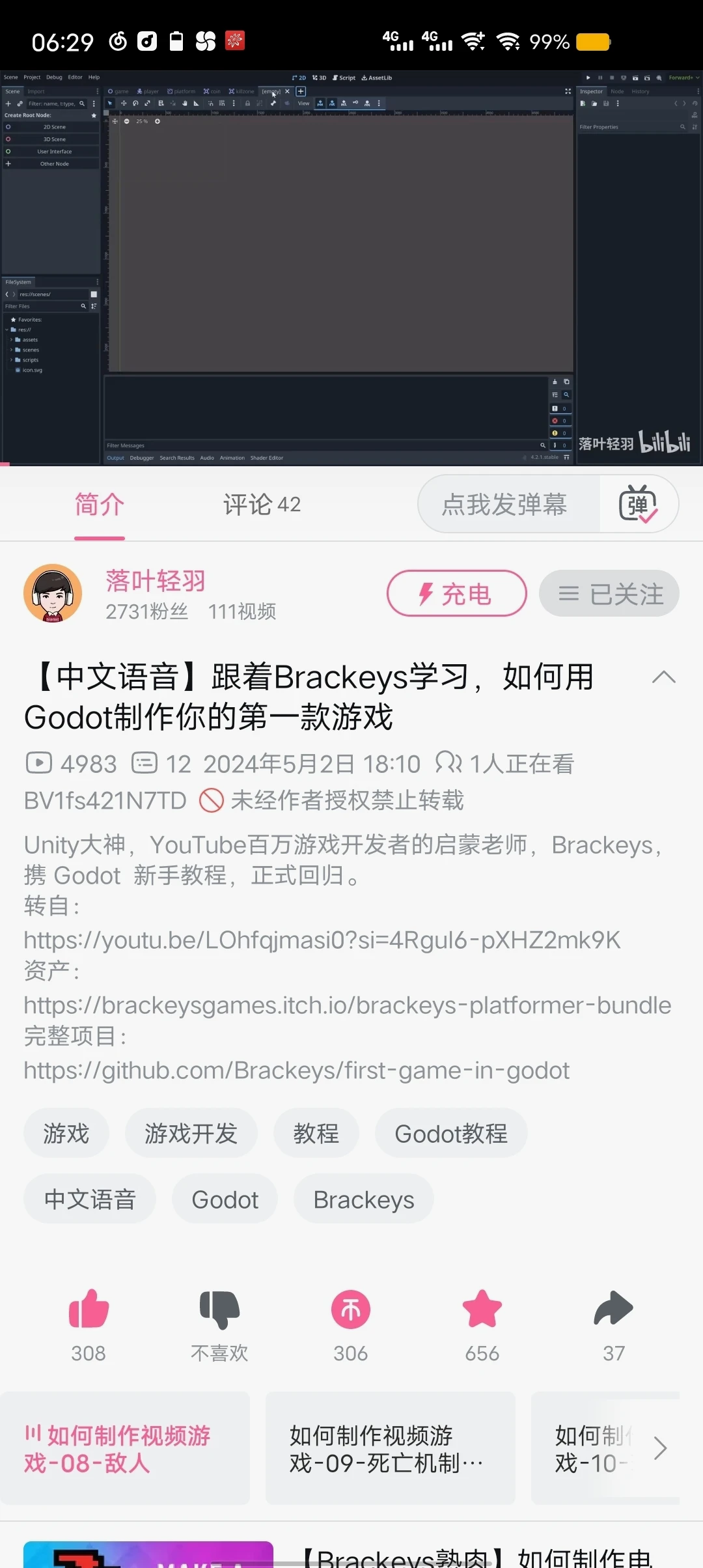Toggle the danmaku display switch

[638, 504]
